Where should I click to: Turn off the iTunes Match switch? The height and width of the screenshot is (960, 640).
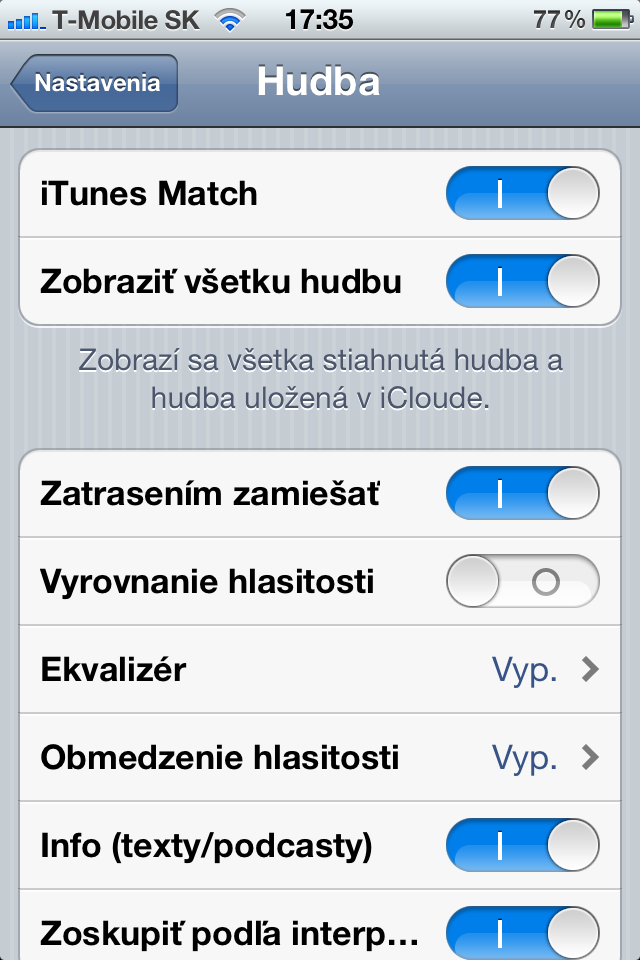(522, 193)
